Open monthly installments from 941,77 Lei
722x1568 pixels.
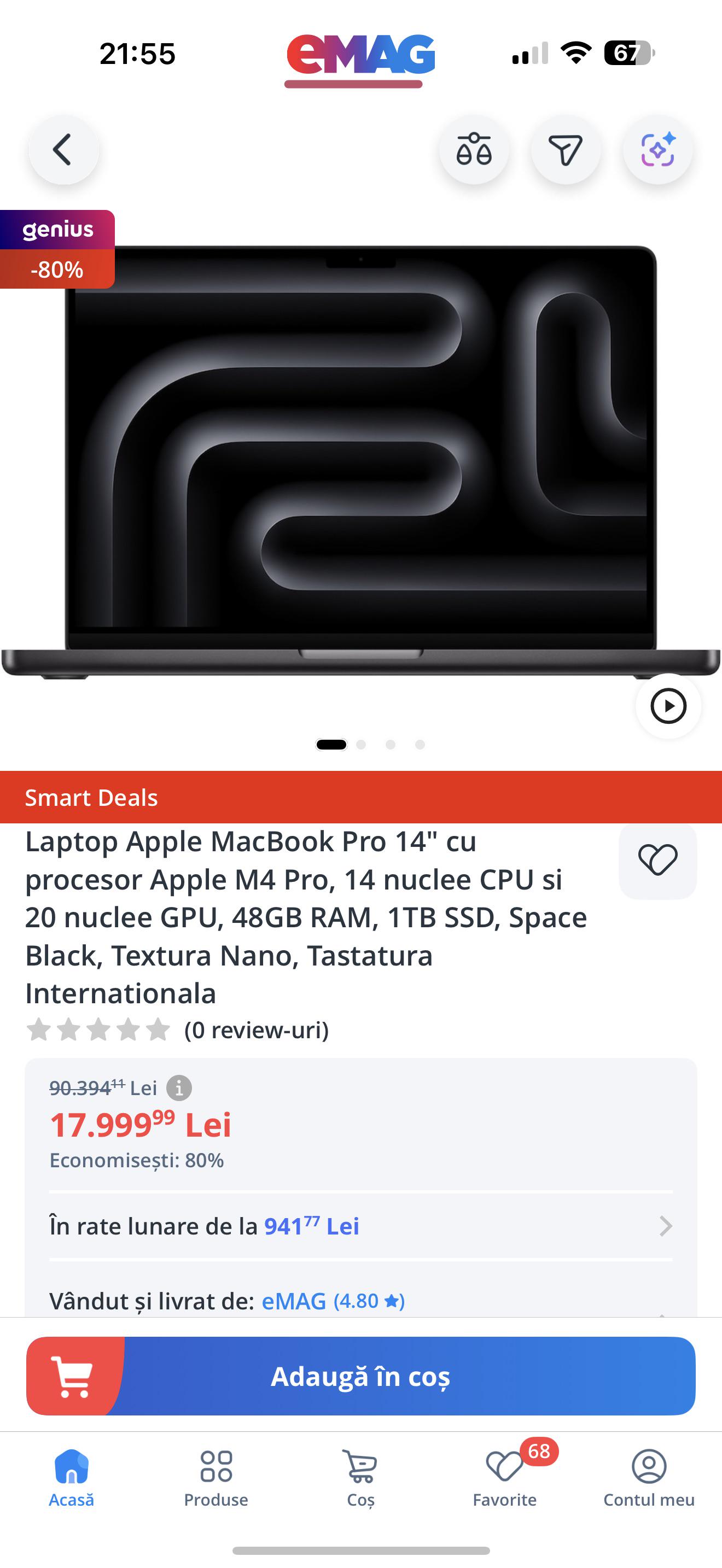click(x=361, y=1226)
